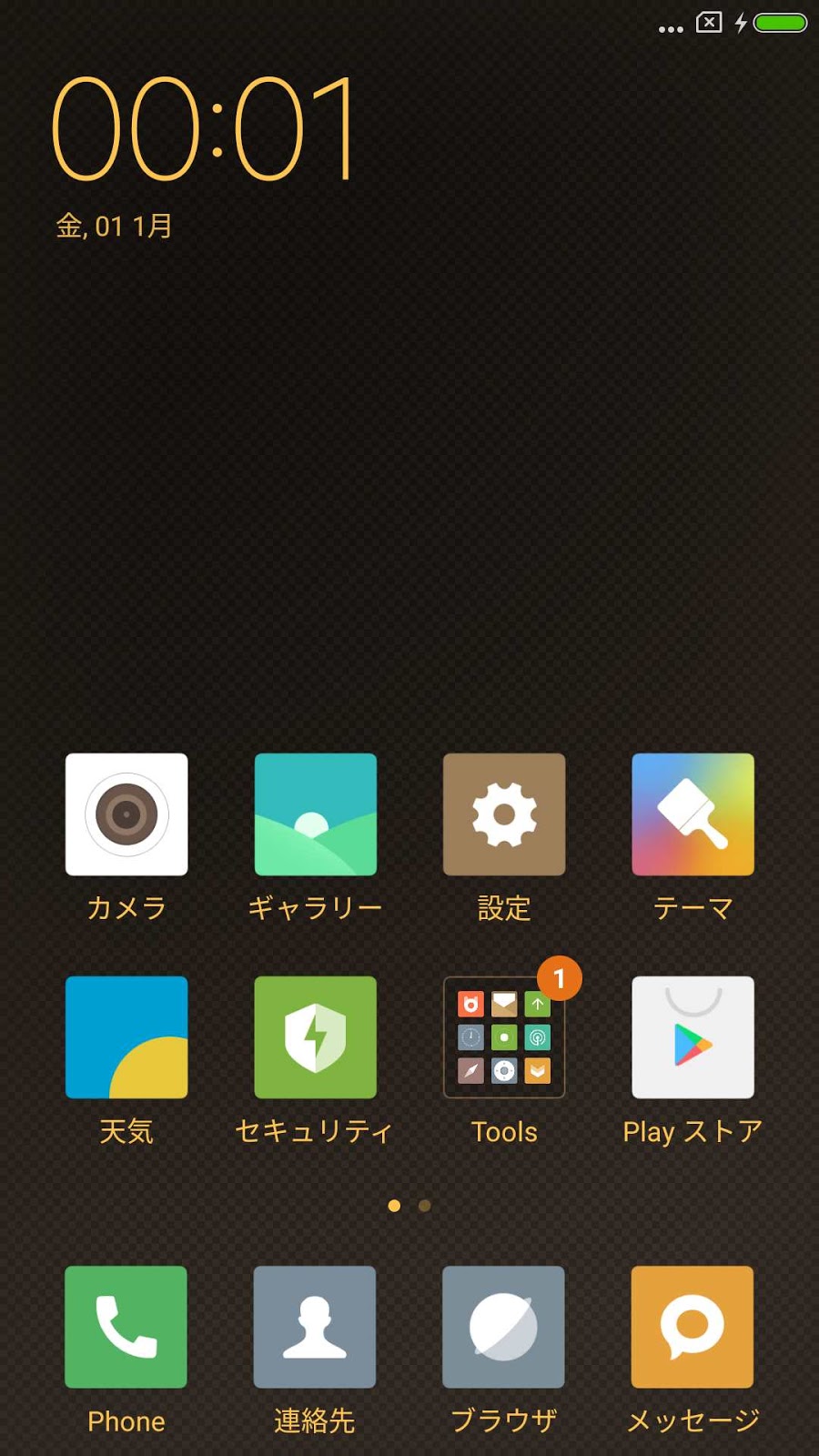
Task: Open 連絡先 (Contacts)
Action: click(x=315, y=1327)
